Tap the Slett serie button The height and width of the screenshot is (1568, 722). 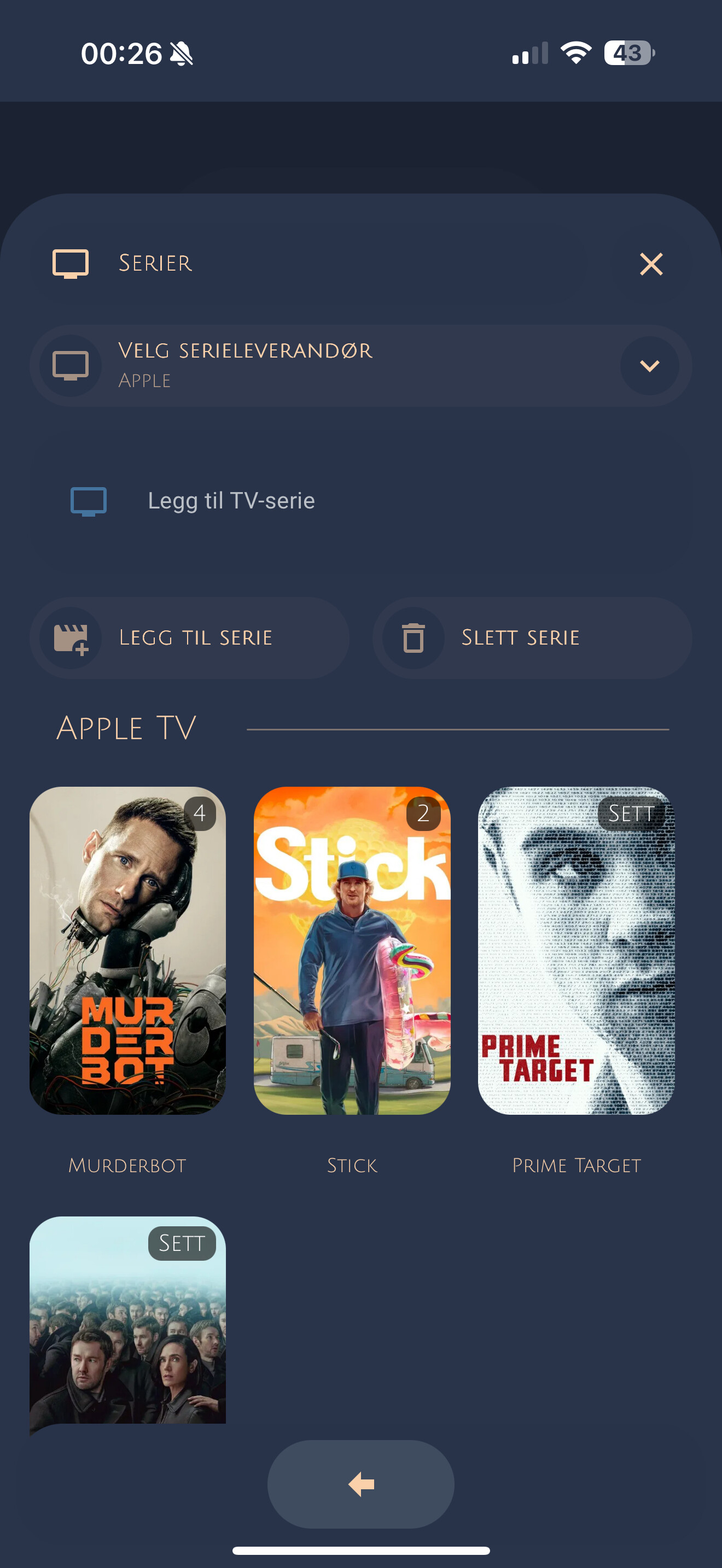click(x=532, y=638)
